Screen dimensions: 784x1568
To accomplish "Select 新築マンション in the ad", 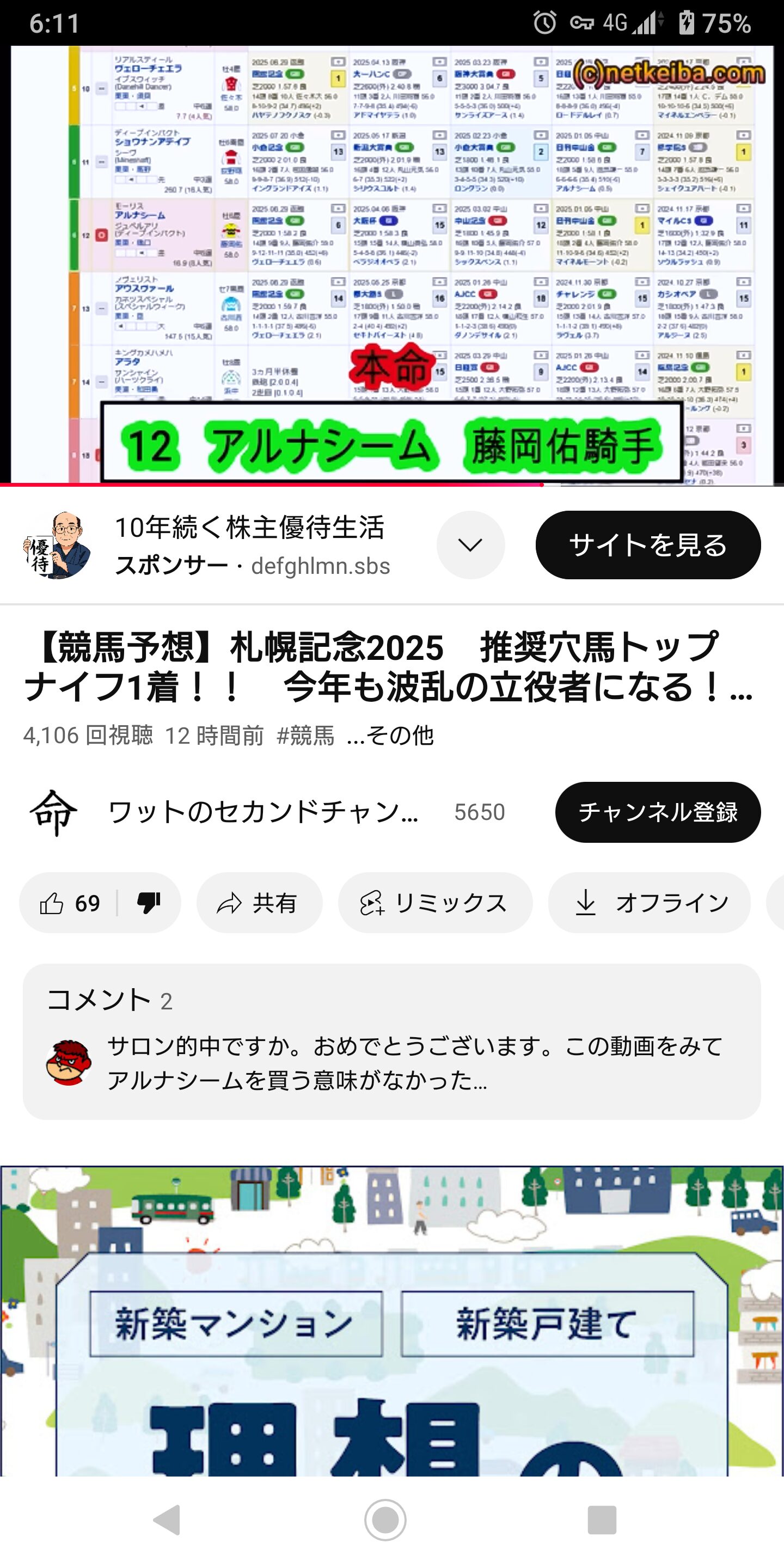I will pyautogui.click(x=236, y=1324).
